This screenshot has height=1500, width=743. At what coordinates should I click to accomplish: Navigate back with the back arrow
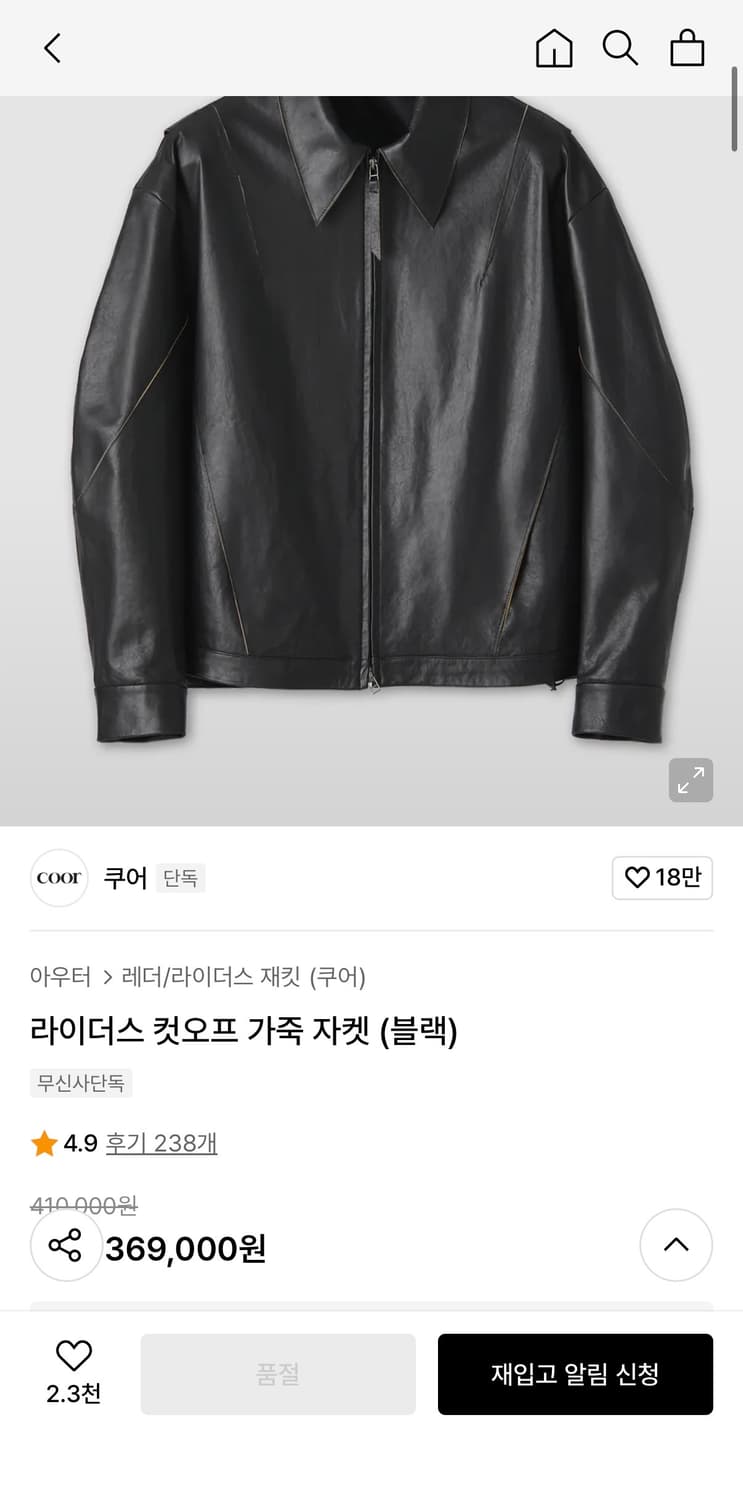52,47
